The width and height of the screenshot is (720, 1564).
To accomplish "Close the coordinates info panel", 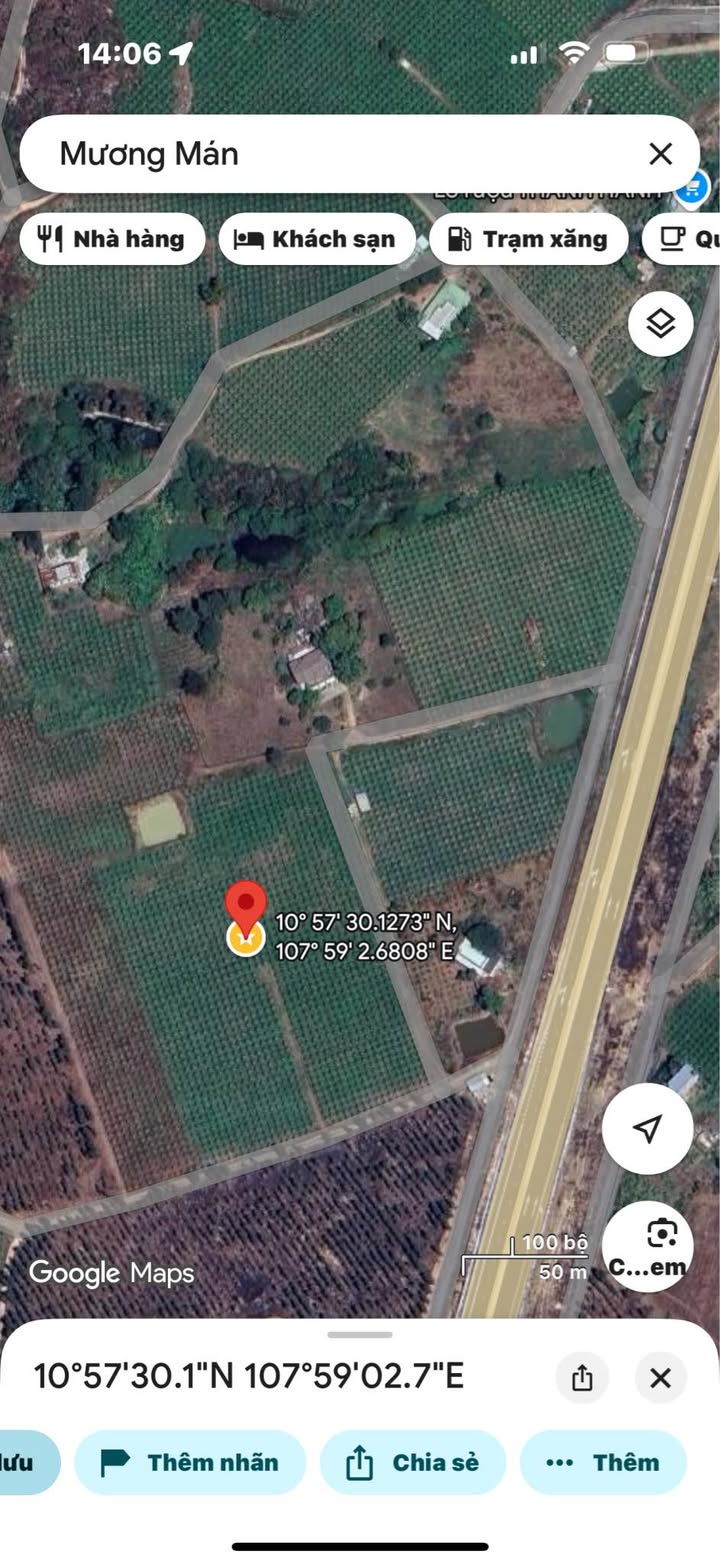I will point(660,1378).
